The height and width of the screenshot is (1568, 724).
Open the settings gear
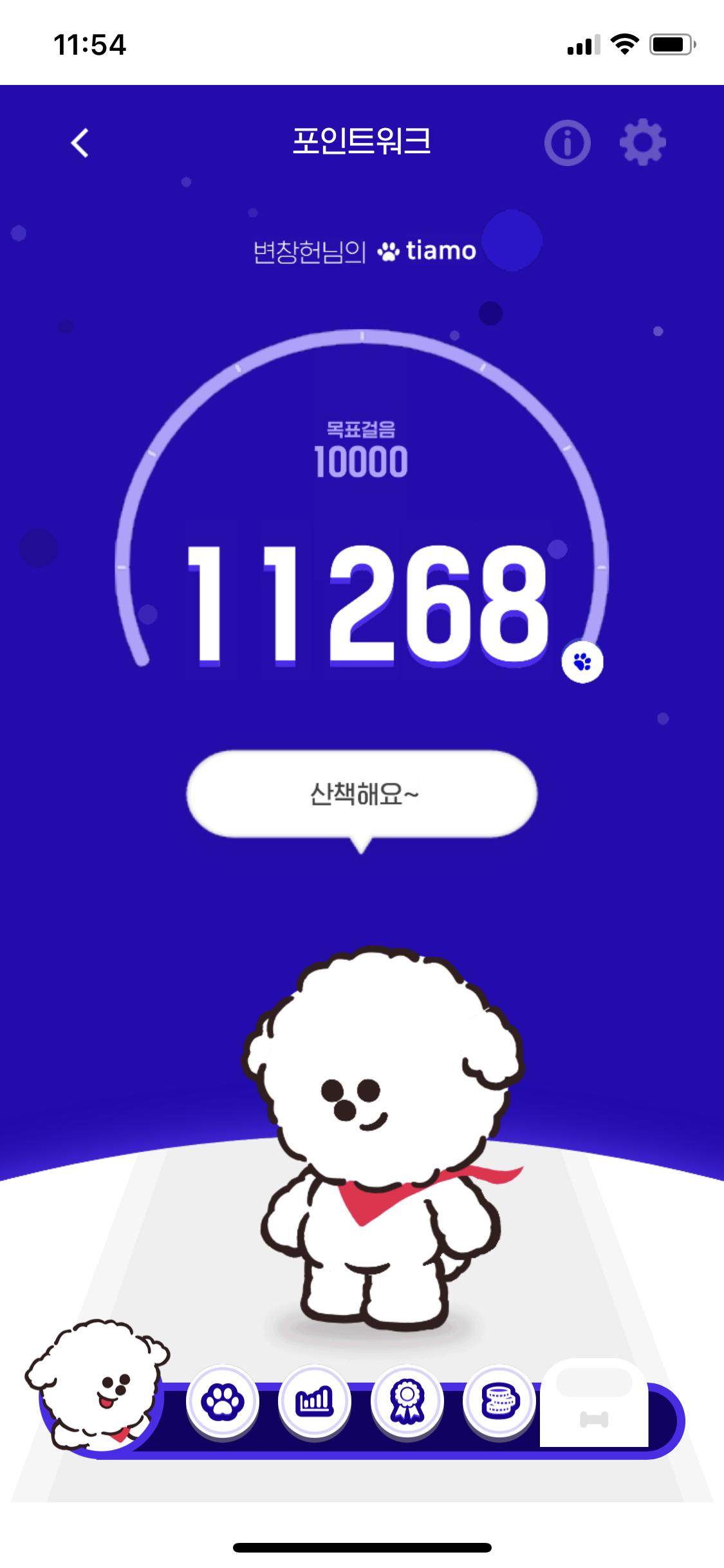[x=642, y=142]
